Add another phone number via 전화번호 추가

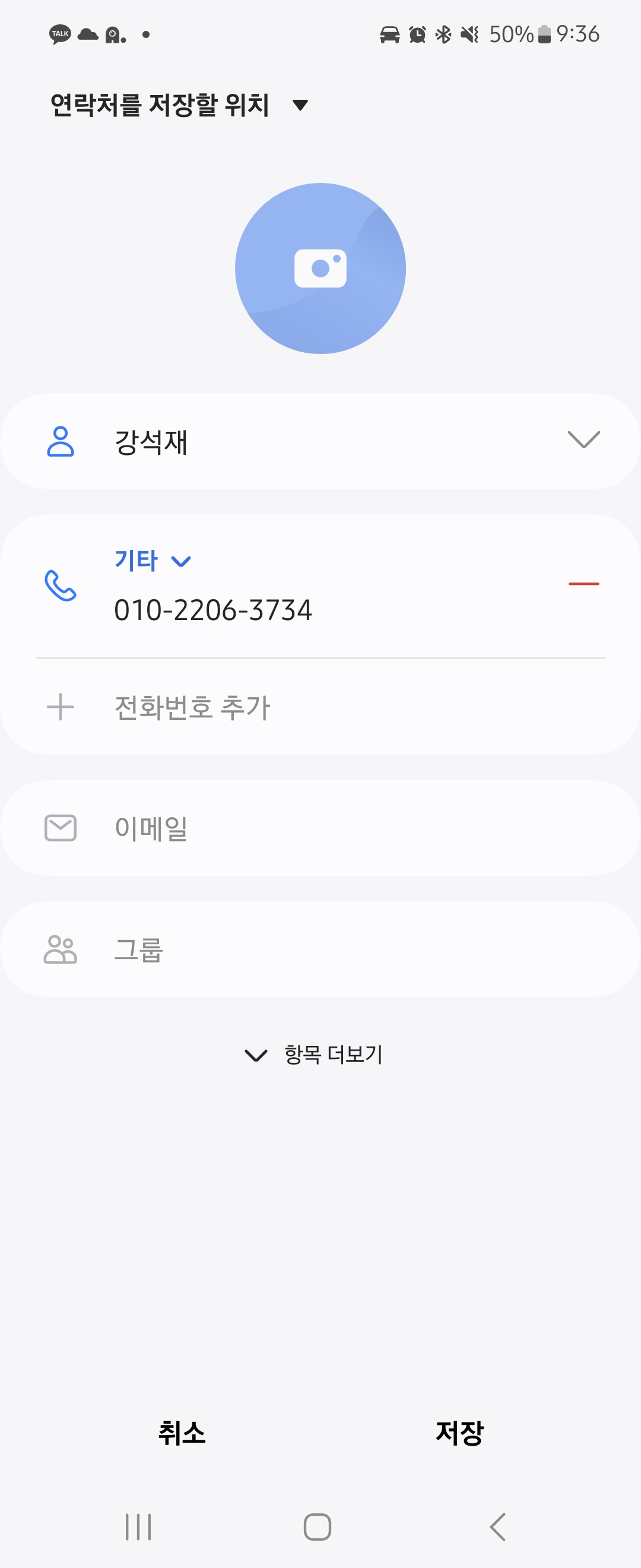(192, 707)
